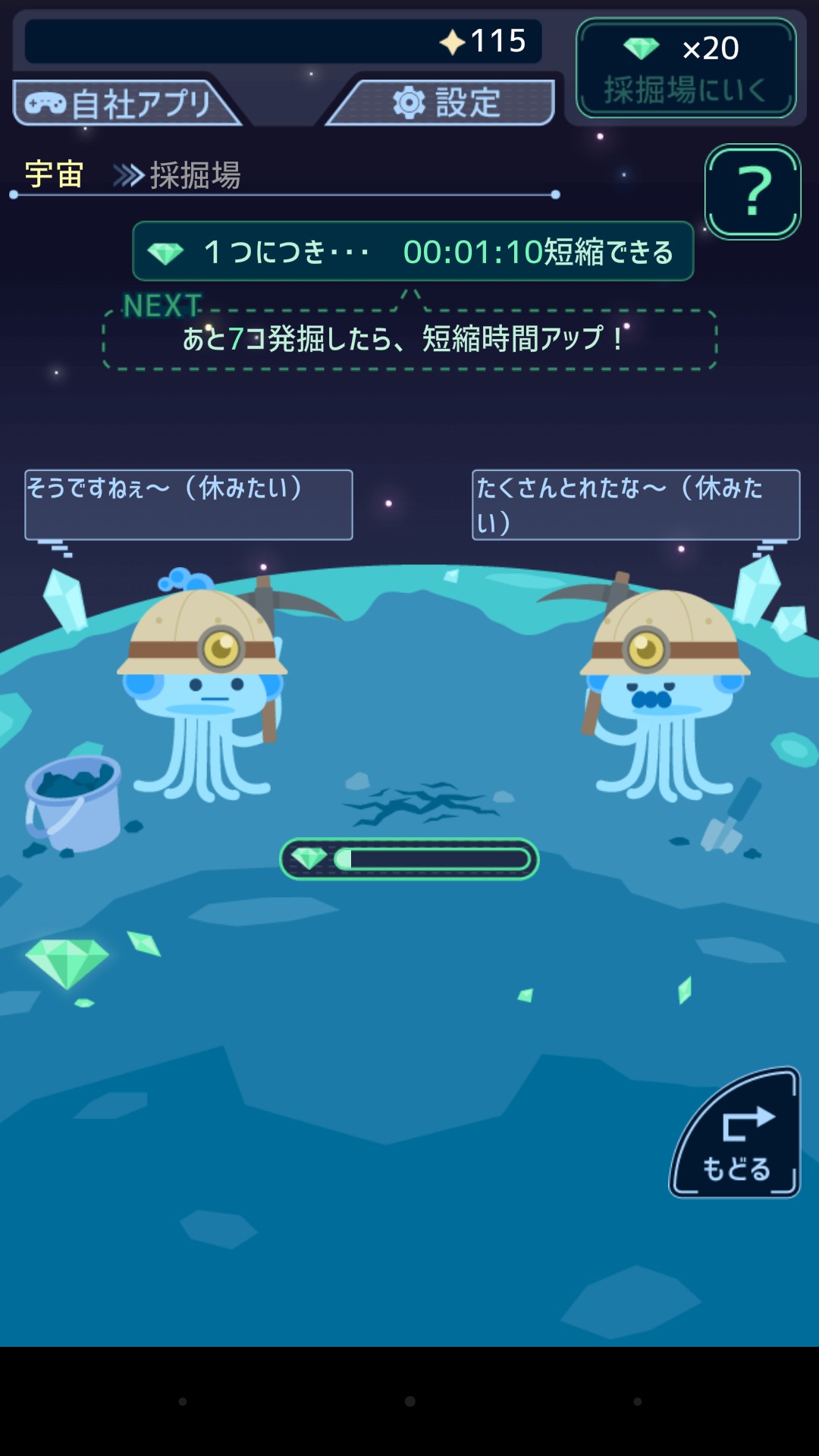Tap the 採掘場にいく gem button
This screenshot has height=1456, width=819.
[x=686, y=68]
